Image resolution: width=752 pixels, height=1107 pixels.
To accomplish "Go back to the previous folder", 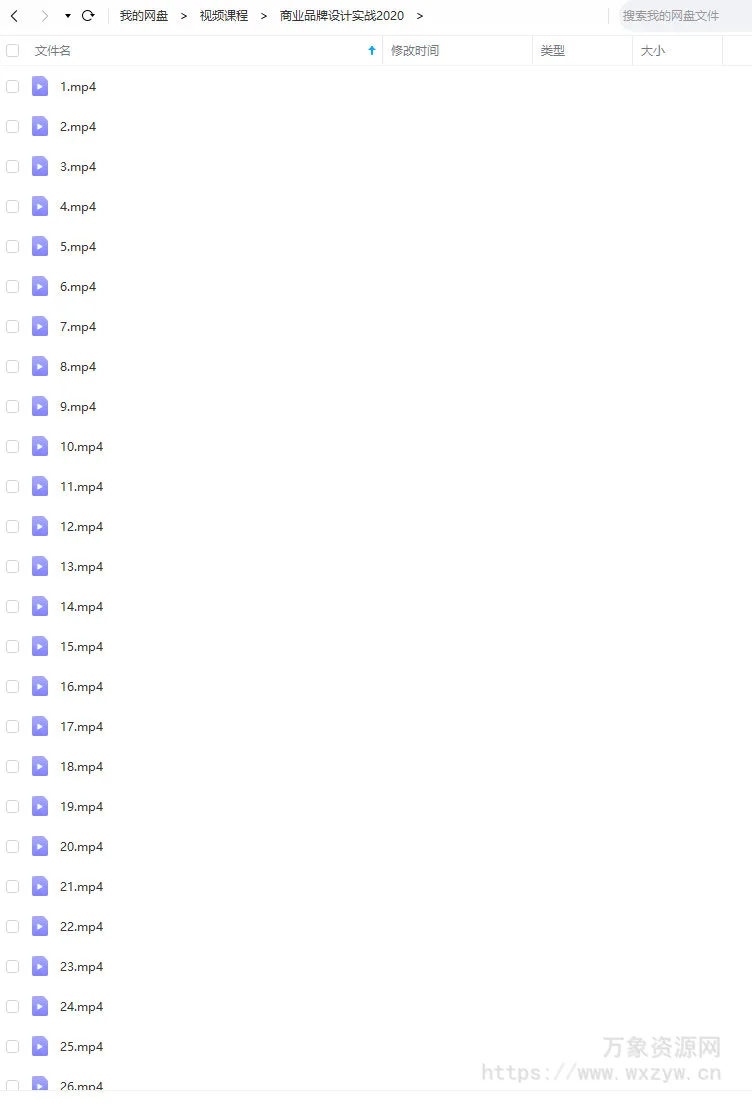I will pos(14,16).
